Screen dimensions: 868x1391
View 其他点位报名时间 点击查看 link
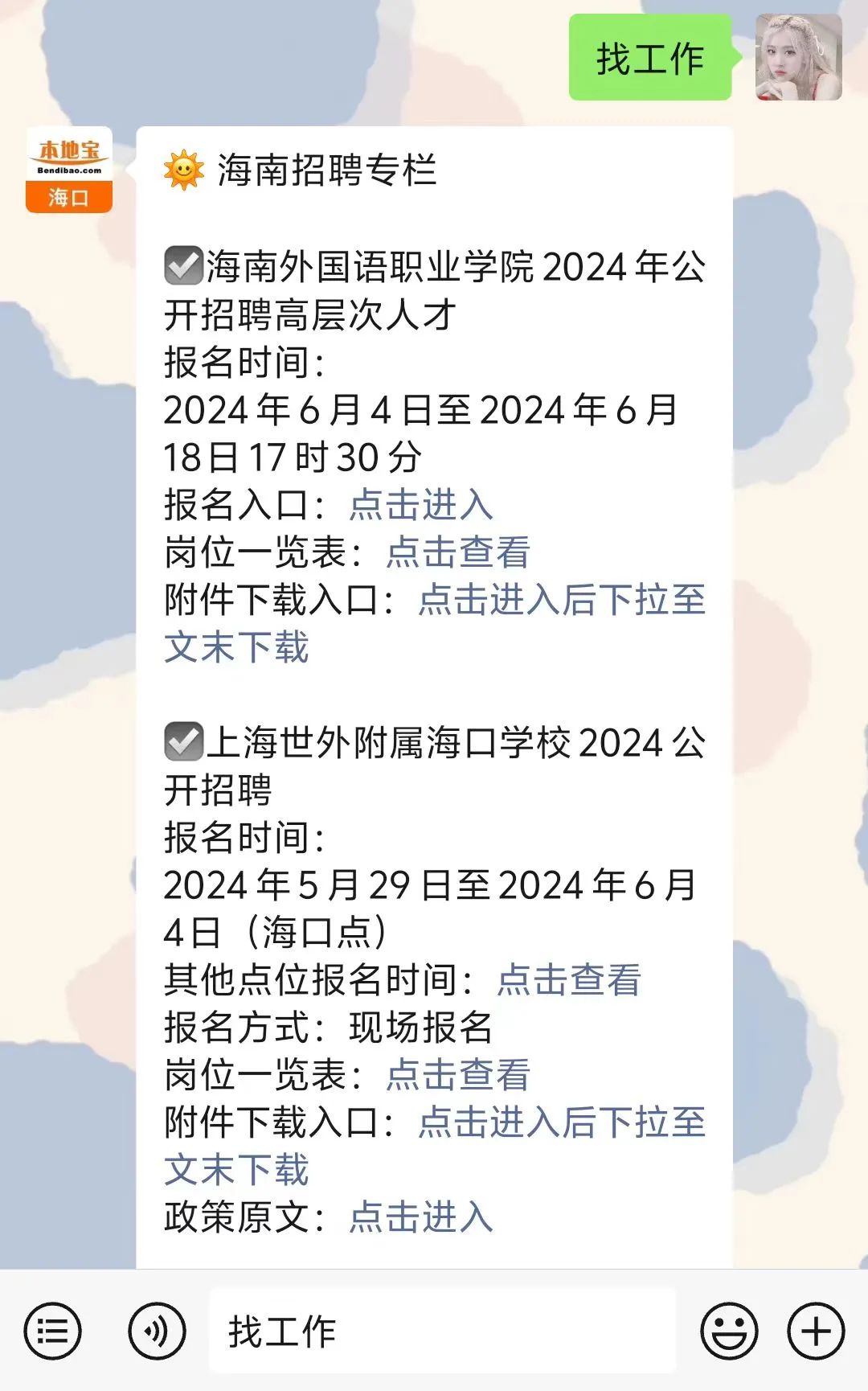569,980
